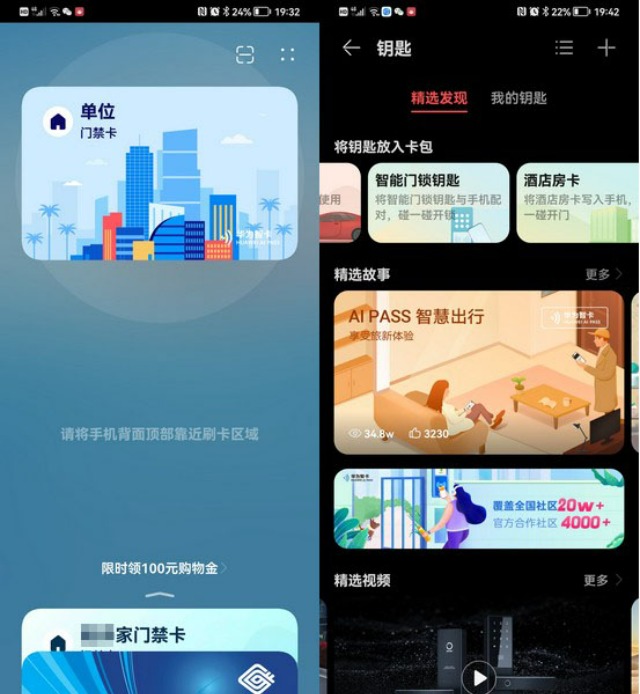Play the featured door lock video
This screenshot has height=694, width=640.
tap(480, 677)
